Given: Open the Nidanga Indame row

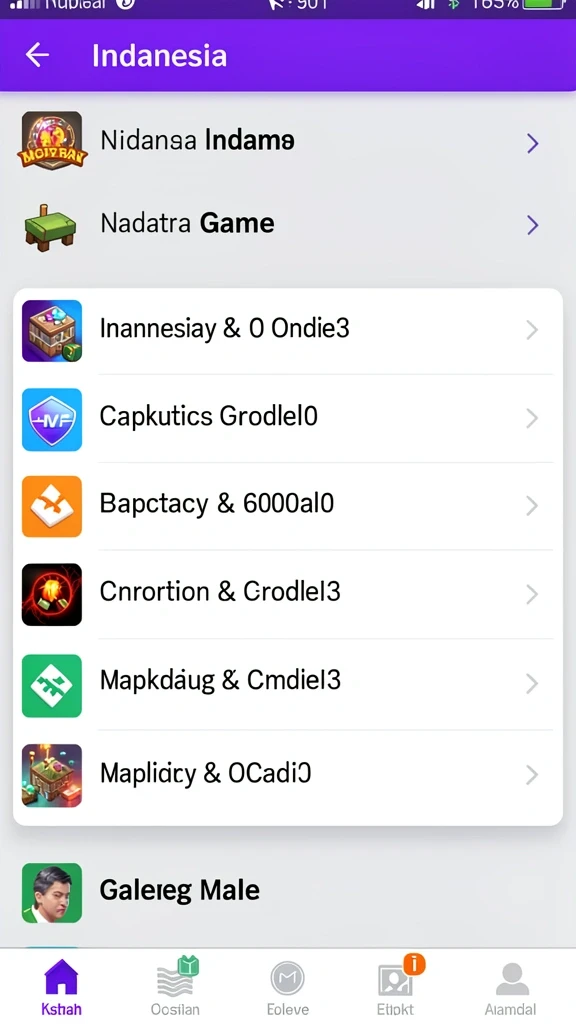Looking at the screenshot, I should (288, 141).
